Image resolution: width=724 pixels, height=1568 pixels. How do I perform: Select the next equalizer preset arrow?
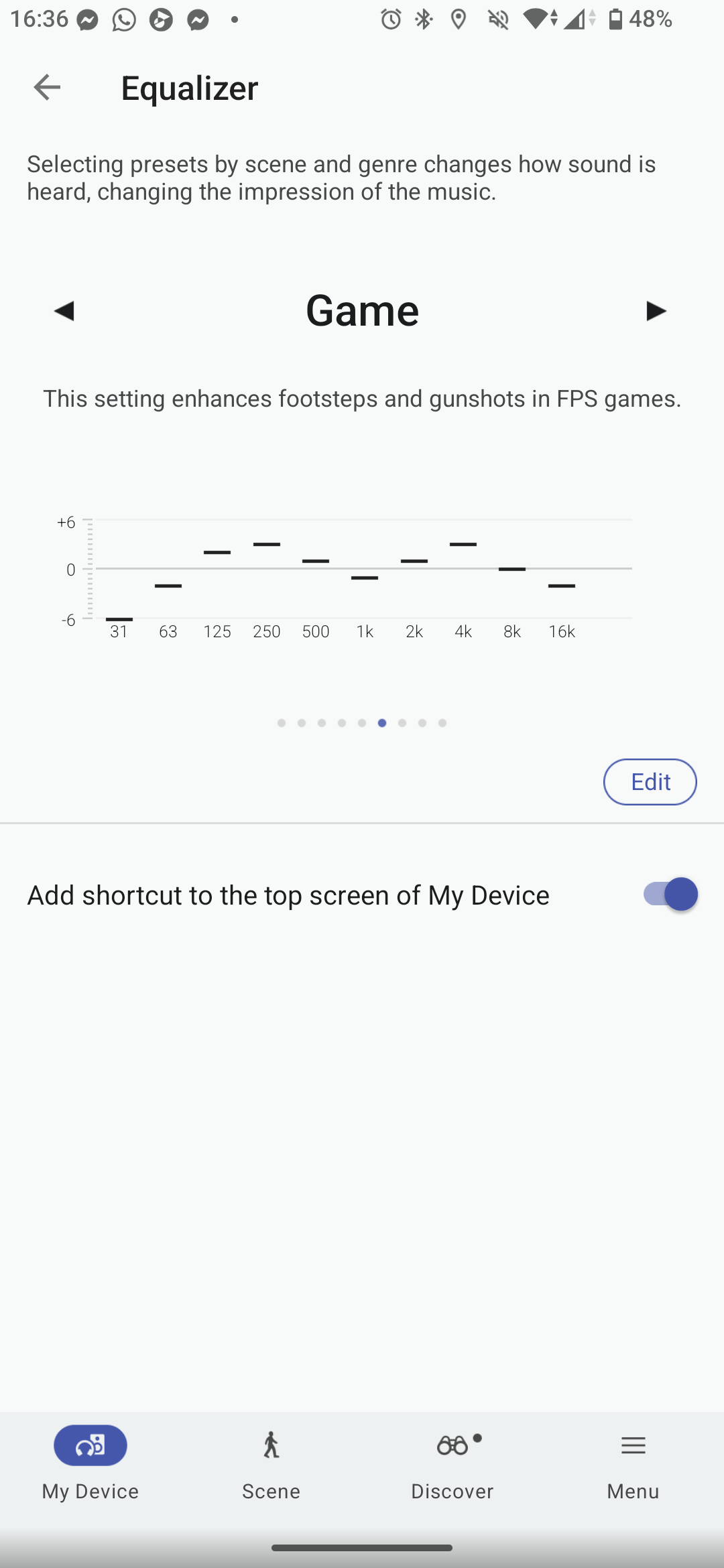point(656,311)
